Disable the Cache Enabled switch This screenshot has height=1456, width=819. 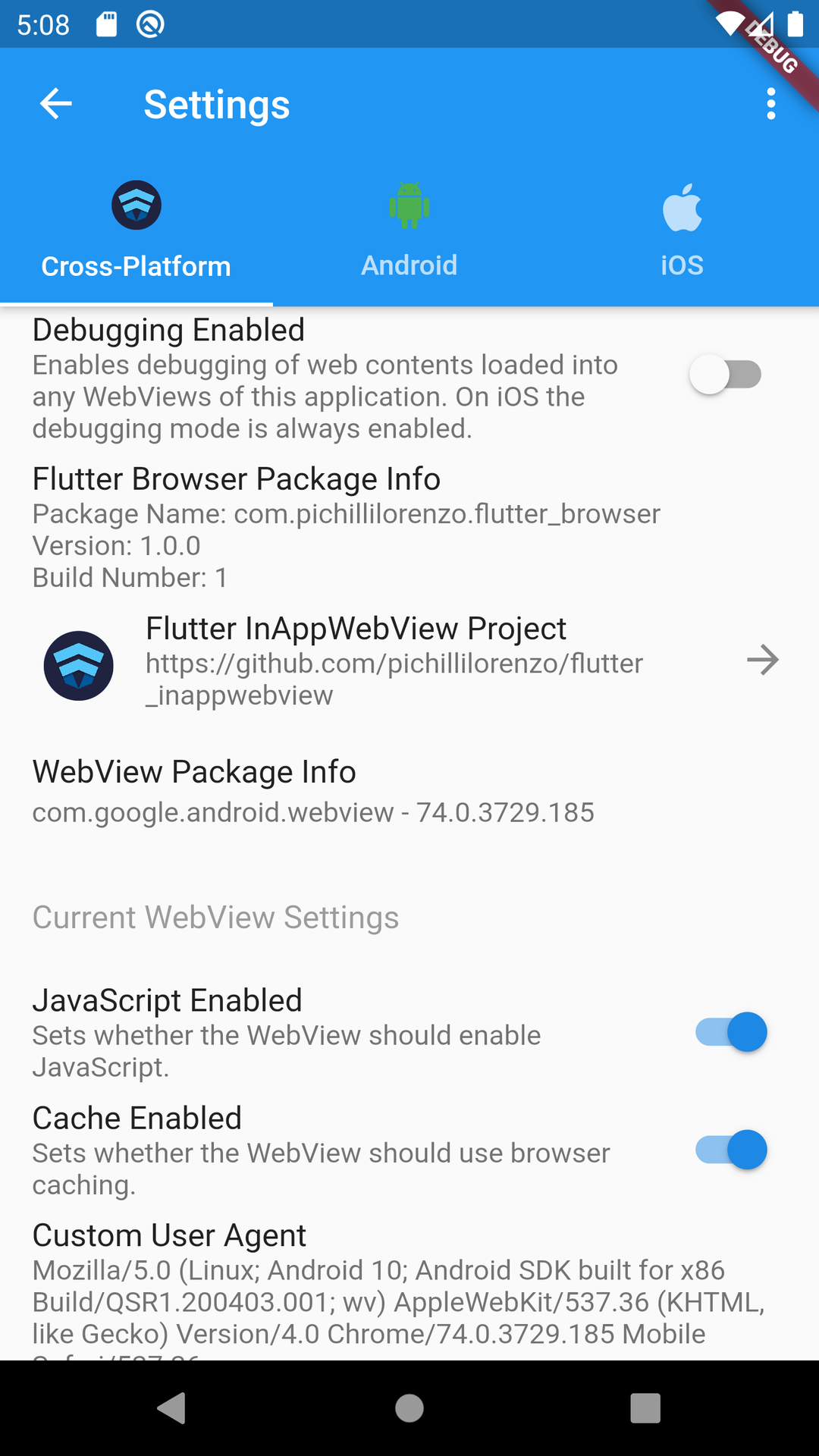point(731,1150)
